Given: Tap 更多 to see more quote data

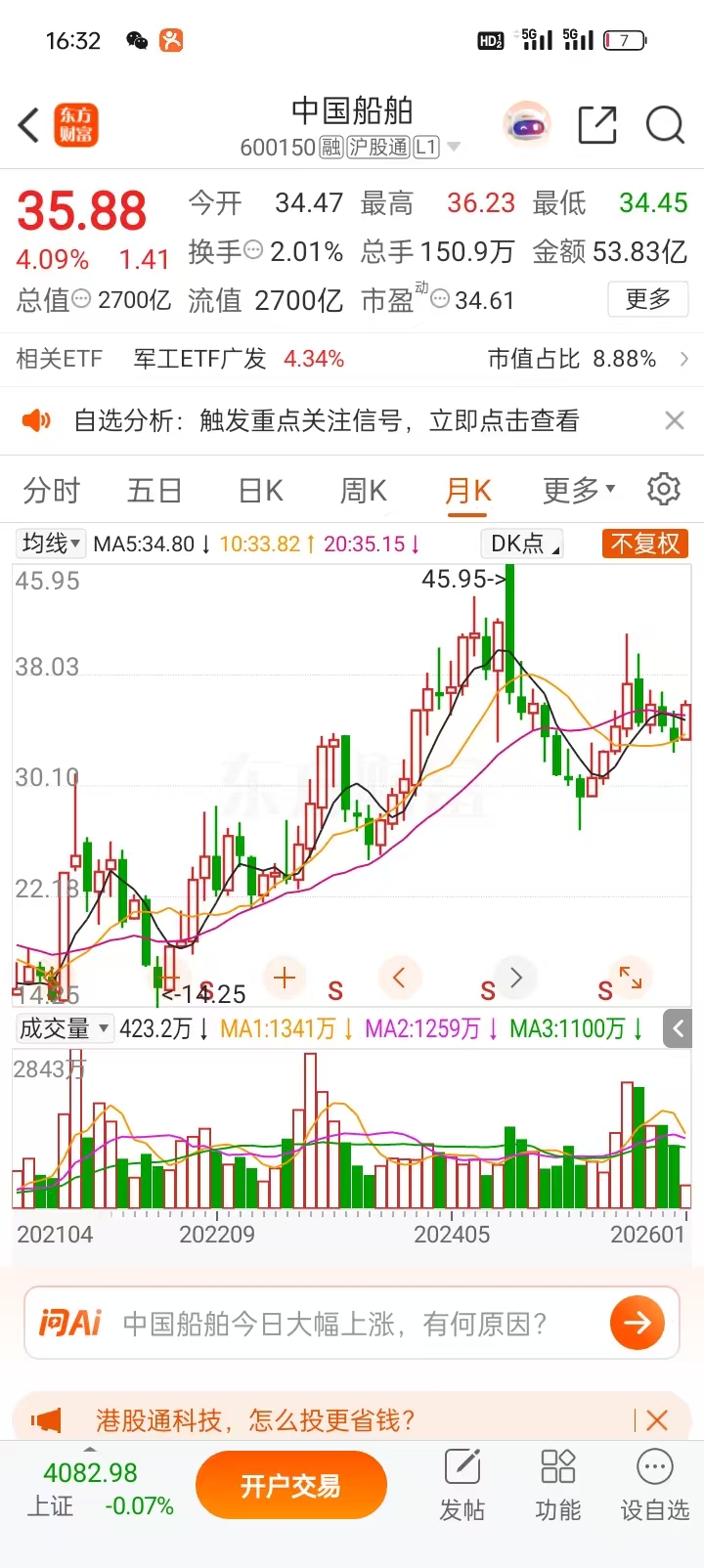Looking at the screenshot, I should 648,299.
